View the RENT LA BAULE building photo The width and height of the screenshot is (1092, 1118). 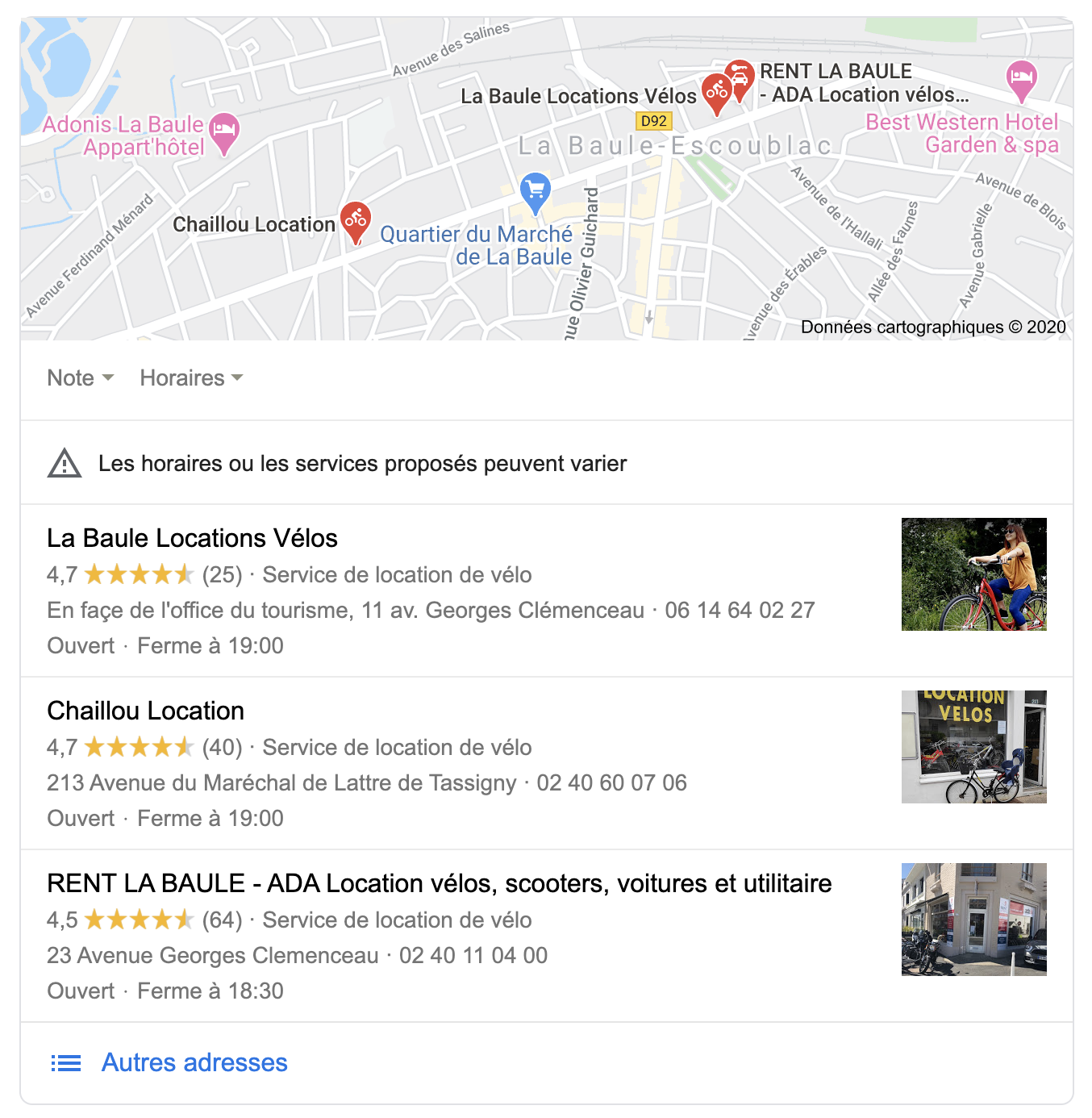point(973,920)
